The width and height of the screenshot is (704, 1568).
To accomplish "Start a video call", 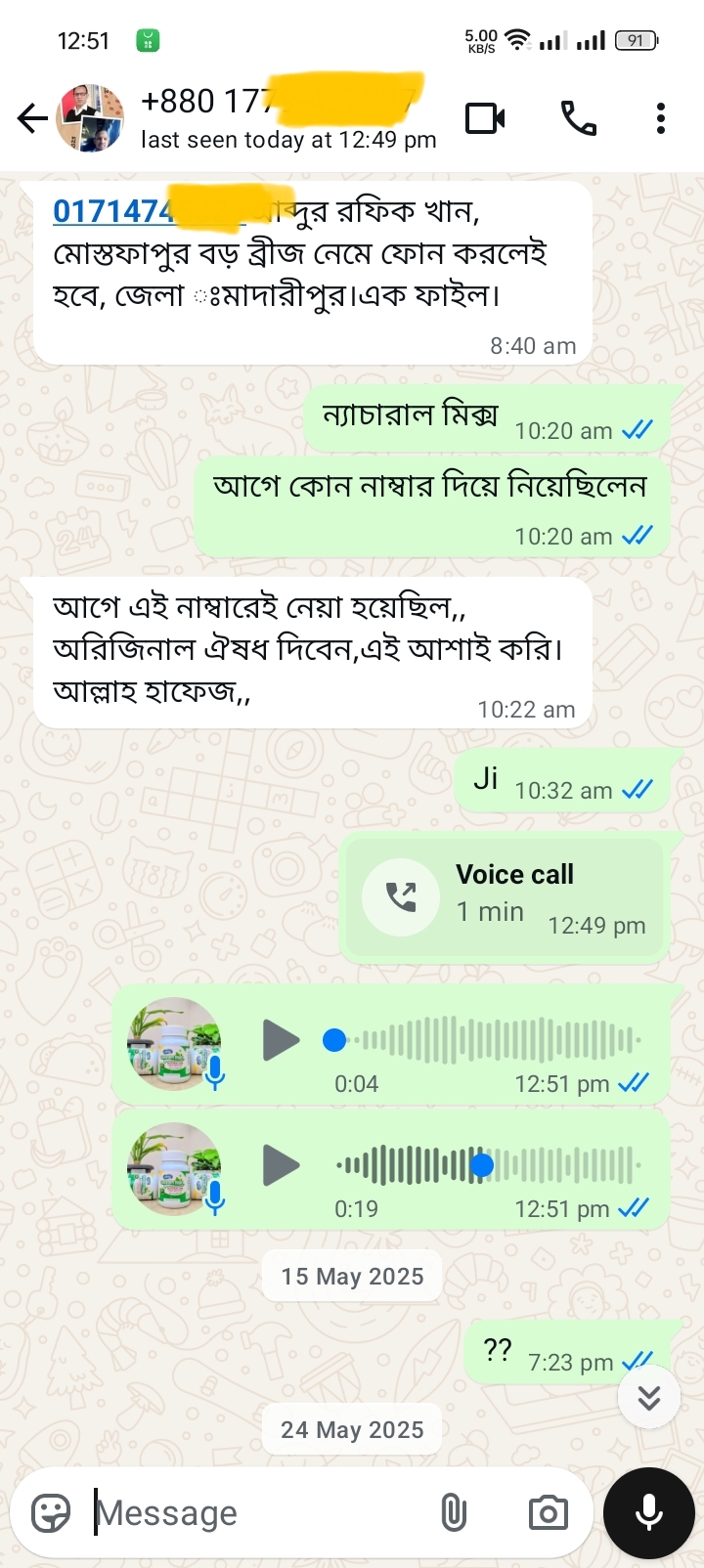I will (485, 119).
